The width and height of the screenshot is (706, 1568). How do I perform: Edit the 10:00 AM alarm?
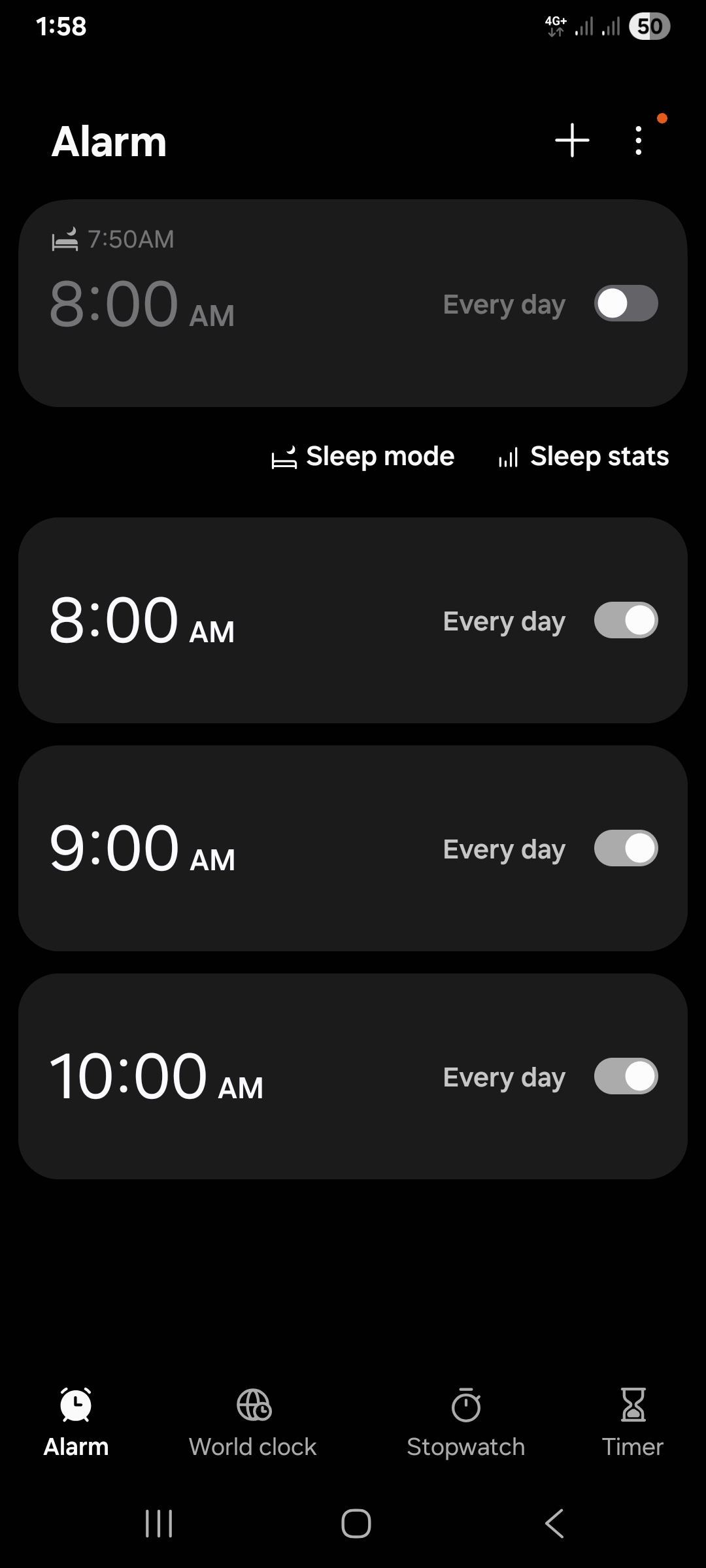point(353,1076)
